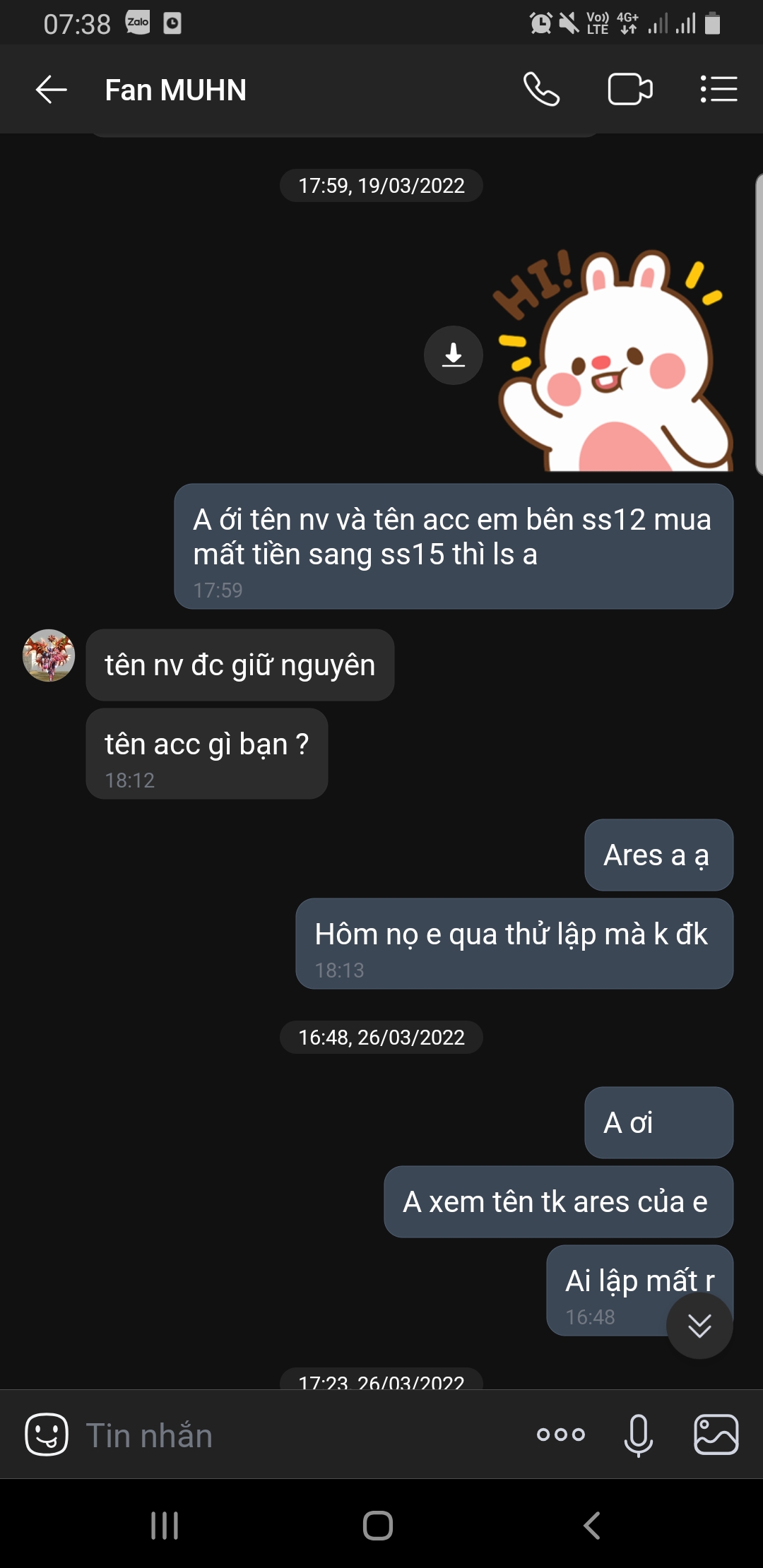Go back from the Fan MUHN chat
Image resolution: width=763 pixels, height=1568 pixels.
(51, 90)
